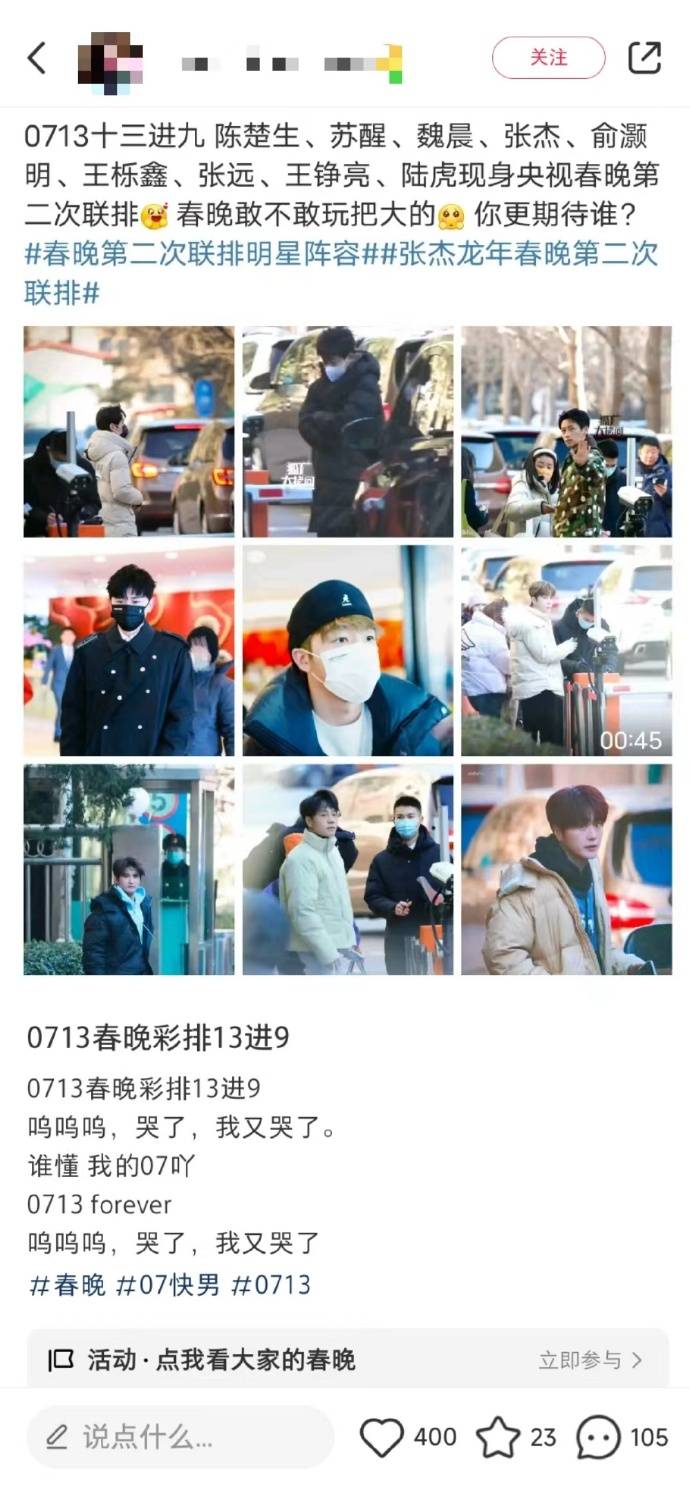This screenshot has height=1485, width=690.
Task: Open the post author's avatar
Action: tap(109, 60)
